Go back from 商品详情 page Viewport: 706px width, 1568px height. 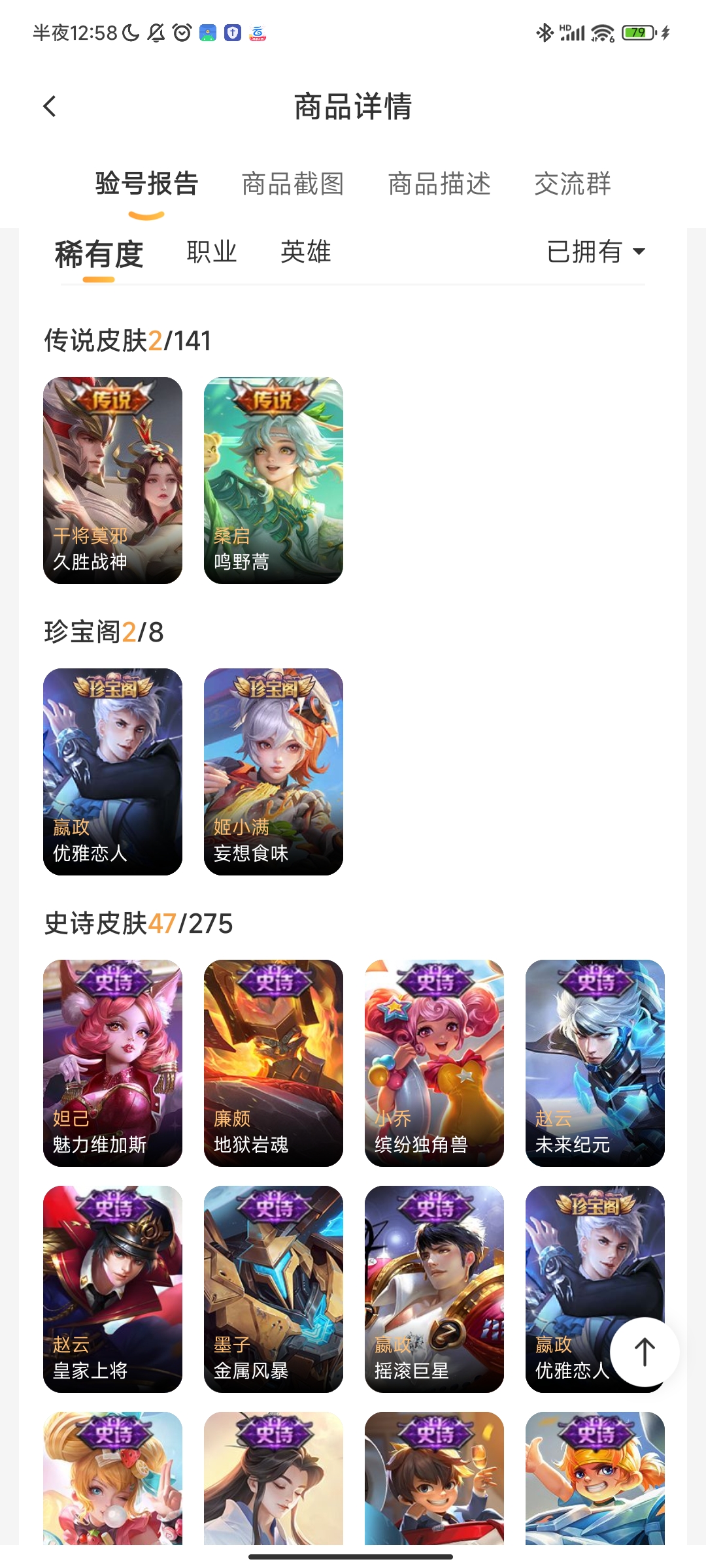click(50, 106)
